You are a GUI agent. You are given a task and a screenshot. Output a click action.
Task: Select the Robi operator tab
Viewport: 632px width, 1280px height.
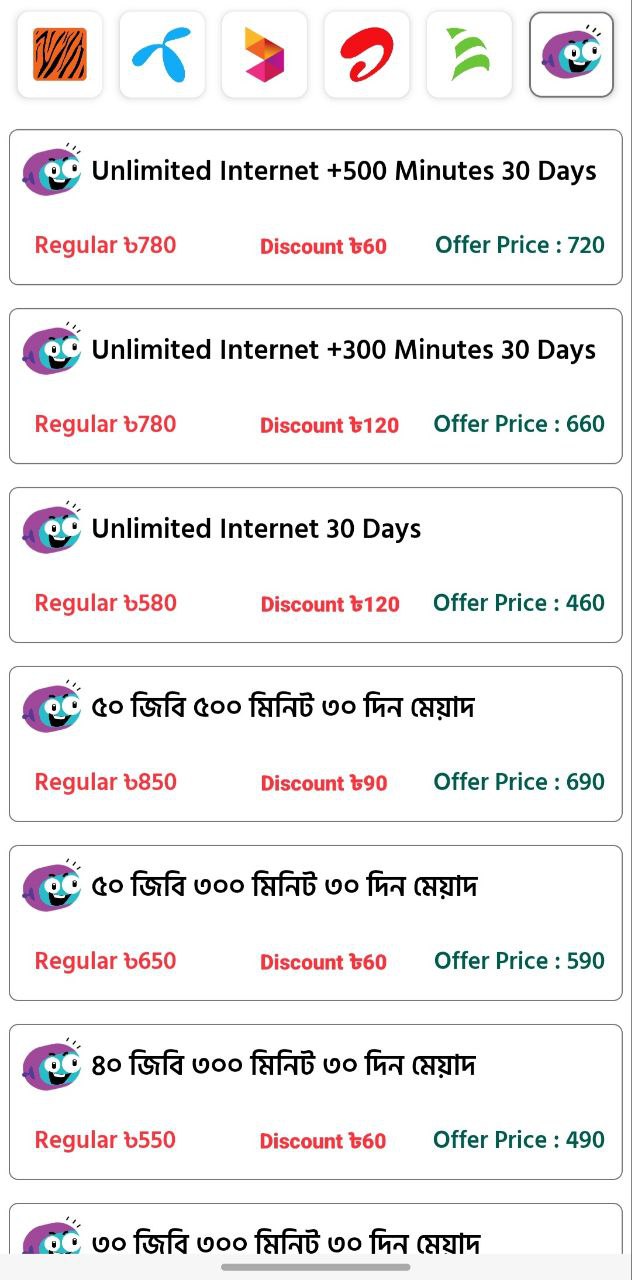tap(264, 55)
